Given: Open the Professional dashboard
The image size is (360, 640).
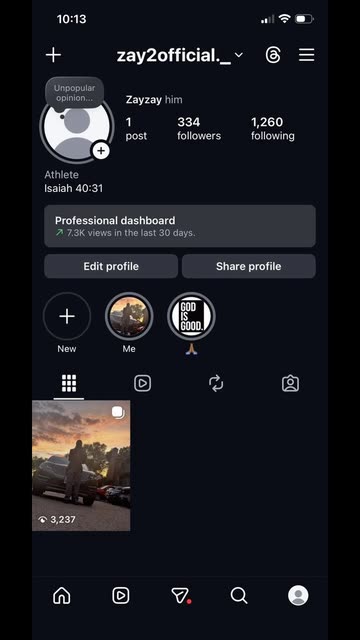Looking at the screenshot, I should coord(180,226).
